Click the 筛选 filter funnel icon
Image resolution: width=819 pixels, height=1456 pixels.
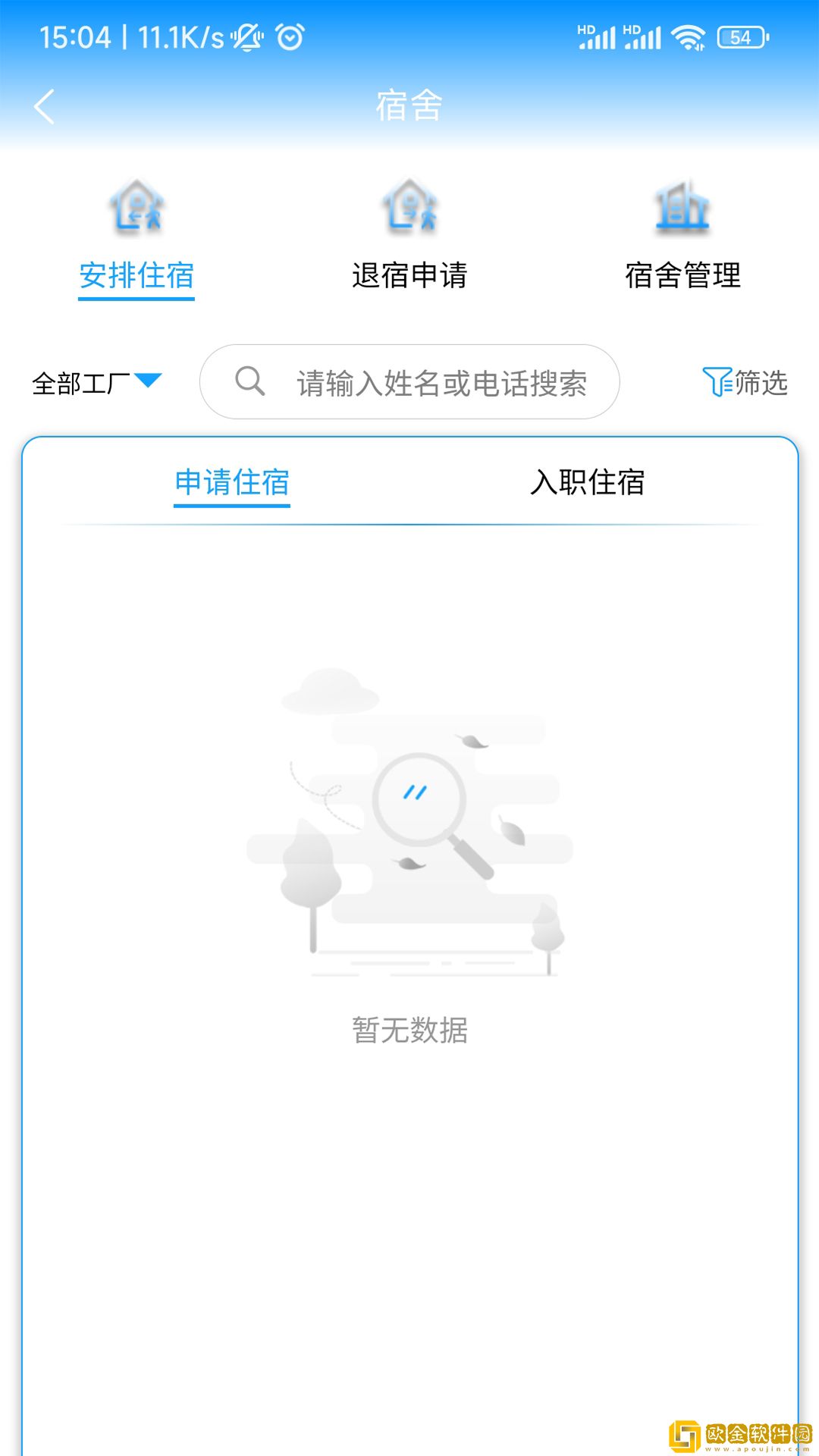click(x=717, y=381)
